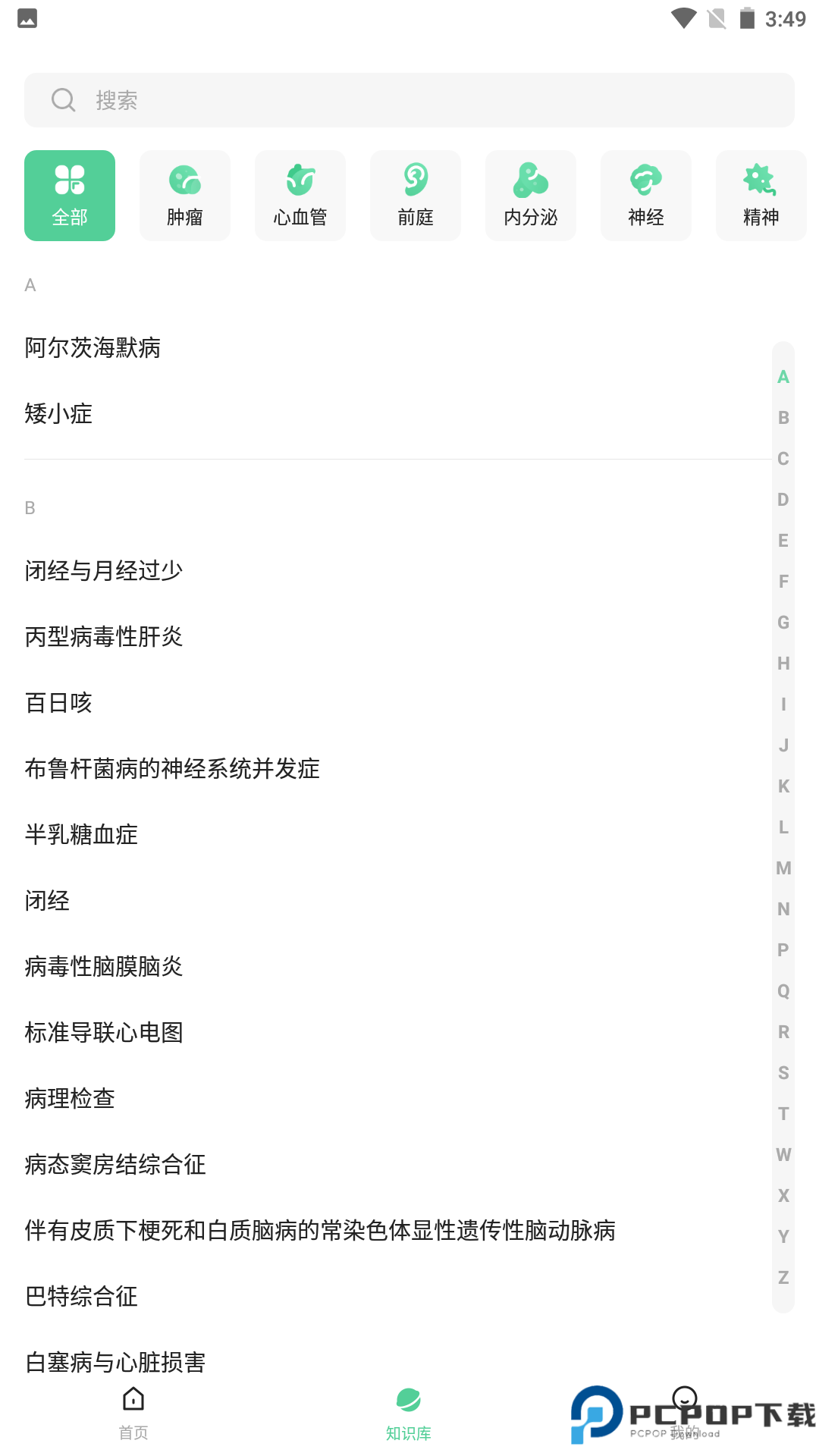Open the 半乳糖血症 entry

coord(80,835)
